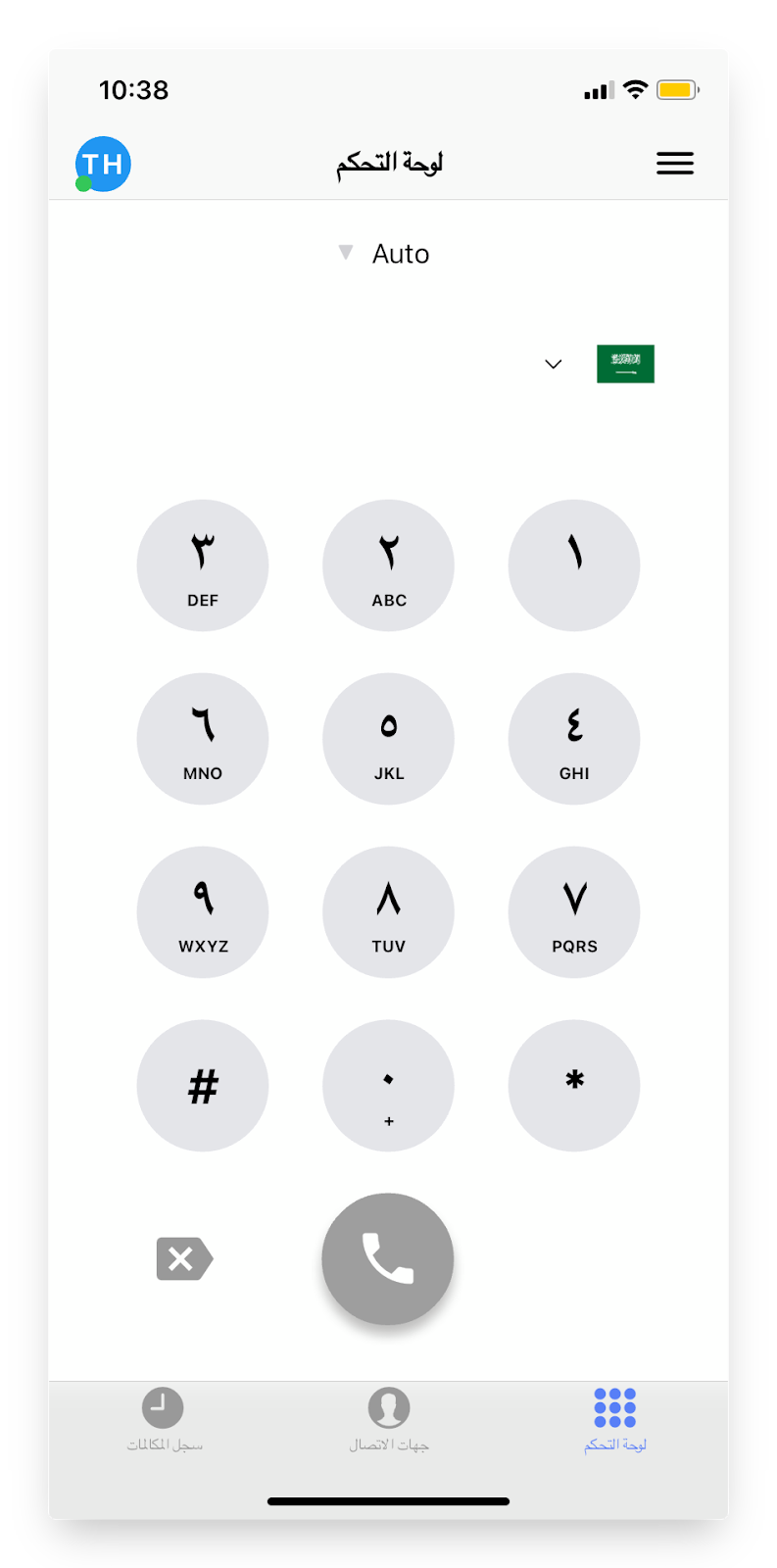Screen dimensions: 777x1568
Task: Dial the ٣ DEF key
Action: pos(203,565)
